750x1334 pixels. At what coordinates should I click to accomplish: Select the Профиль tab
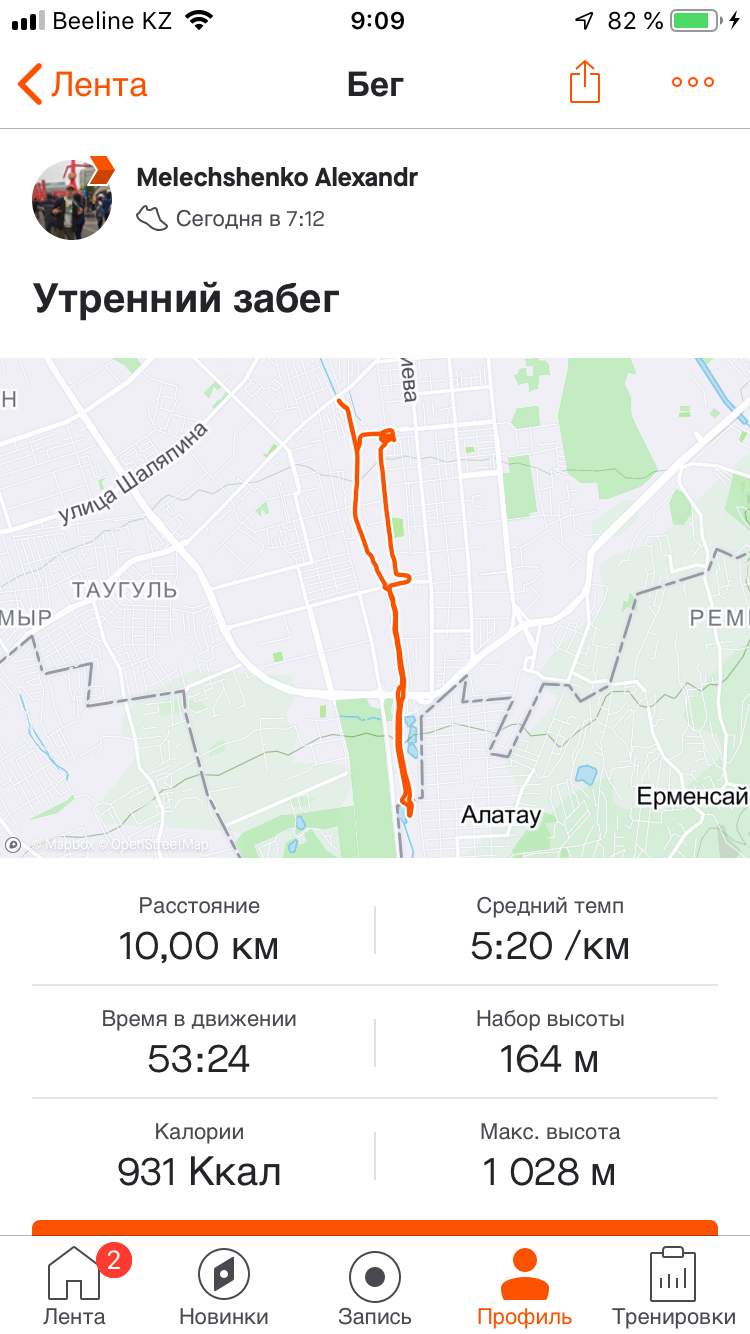point(525,1286)
